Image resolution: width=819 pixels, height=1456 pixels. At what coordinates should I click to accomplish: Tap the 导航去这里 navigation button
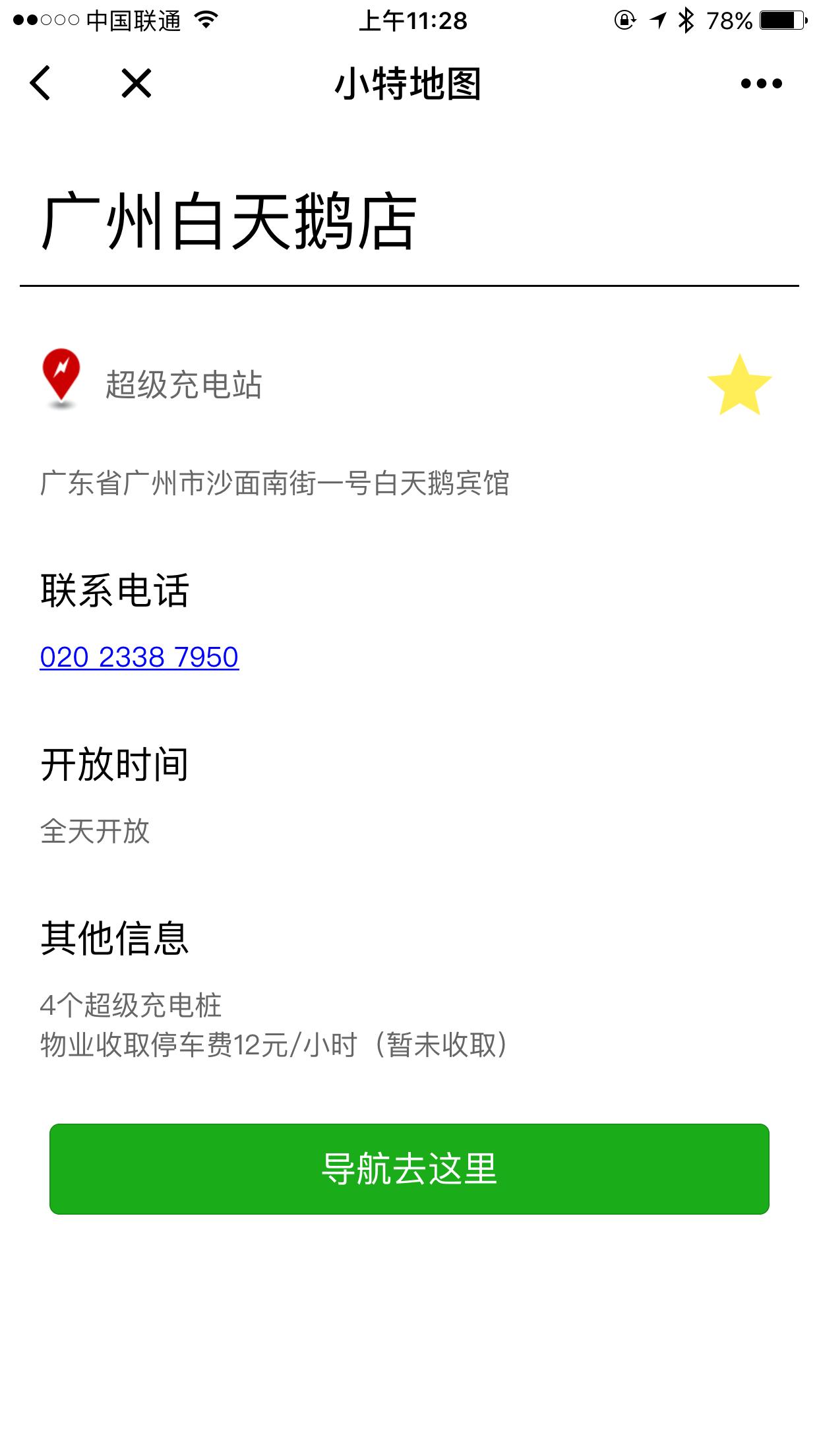pyautogui.click(x=409, y=1168)
